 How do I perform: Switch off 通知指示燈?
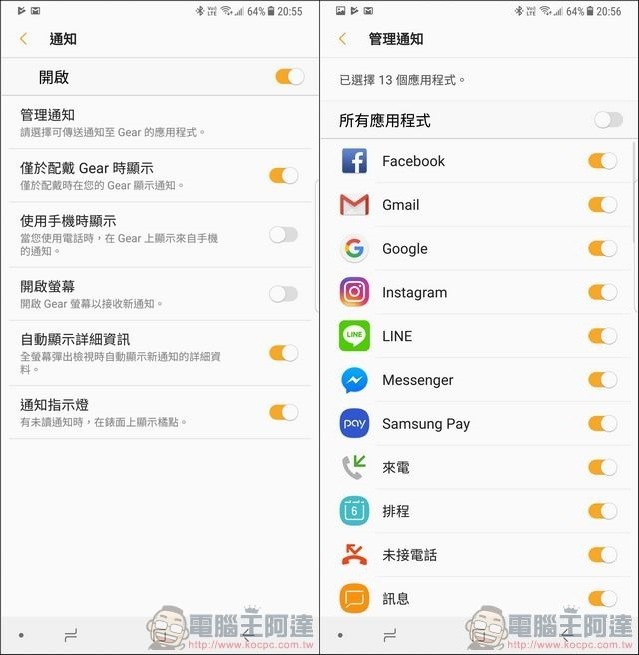point(283,412)
